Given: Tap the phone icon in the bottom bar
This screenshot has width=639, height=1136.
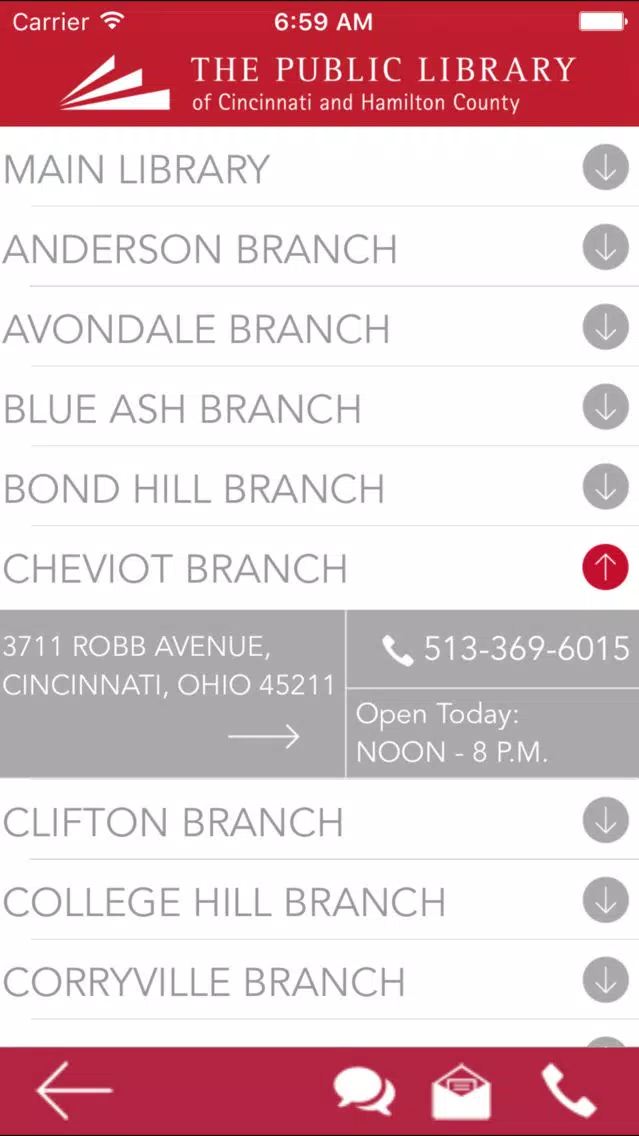Looking at the screenshot, I should coord(569,1091).
